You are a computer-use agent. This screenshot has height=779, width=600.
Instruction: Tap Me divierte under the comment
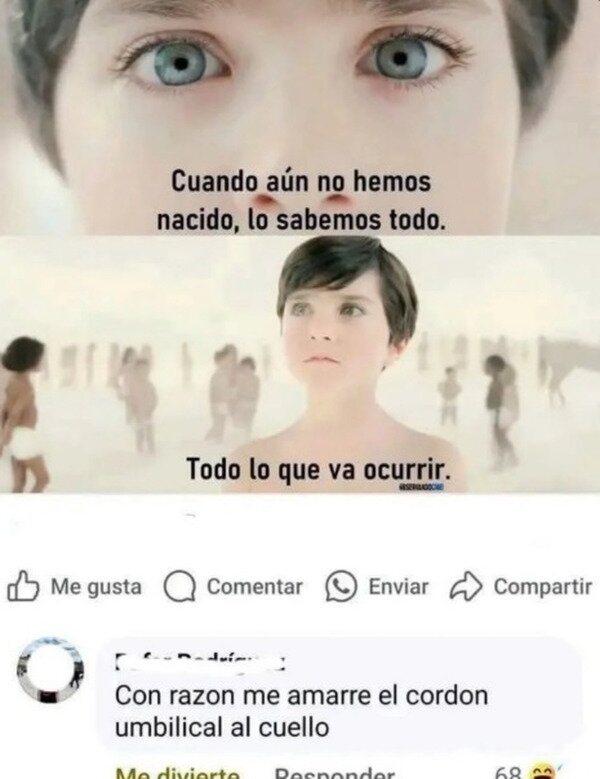point(177,773)
